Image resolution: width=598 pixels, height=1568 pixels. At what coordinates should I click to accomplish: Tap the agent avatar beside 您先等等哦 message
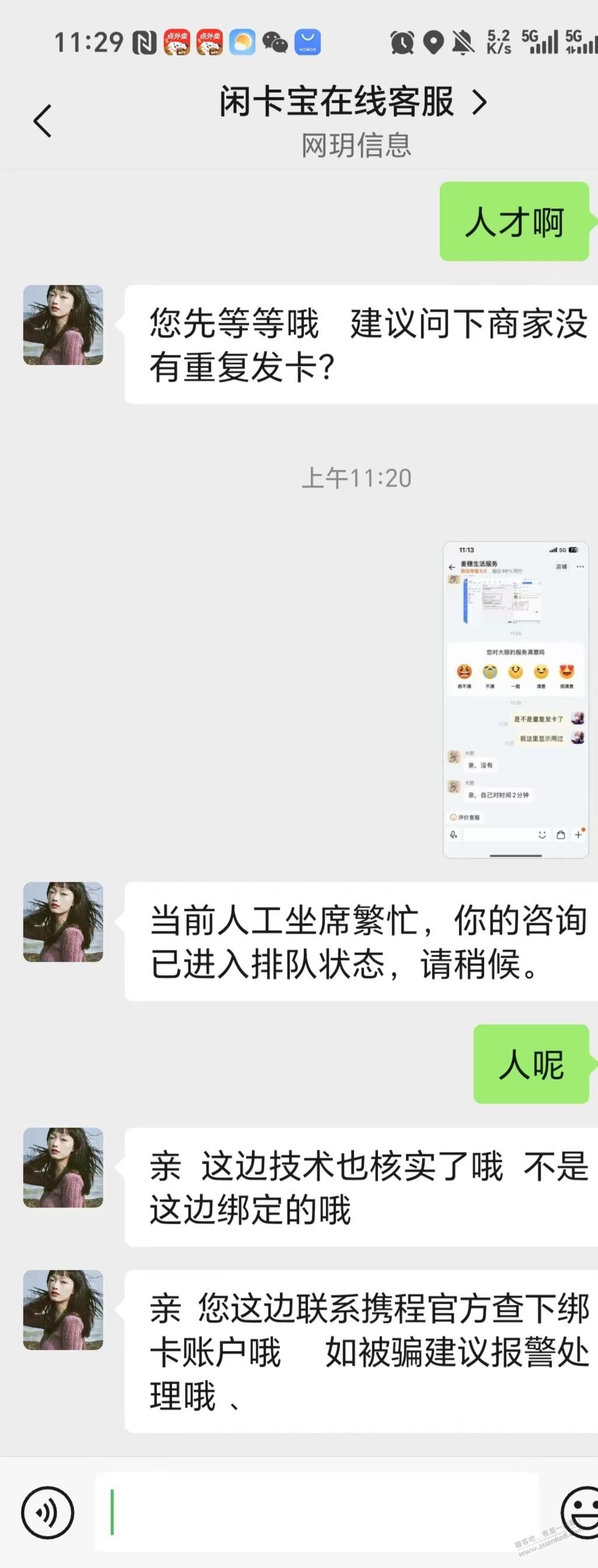coord(63,325)
